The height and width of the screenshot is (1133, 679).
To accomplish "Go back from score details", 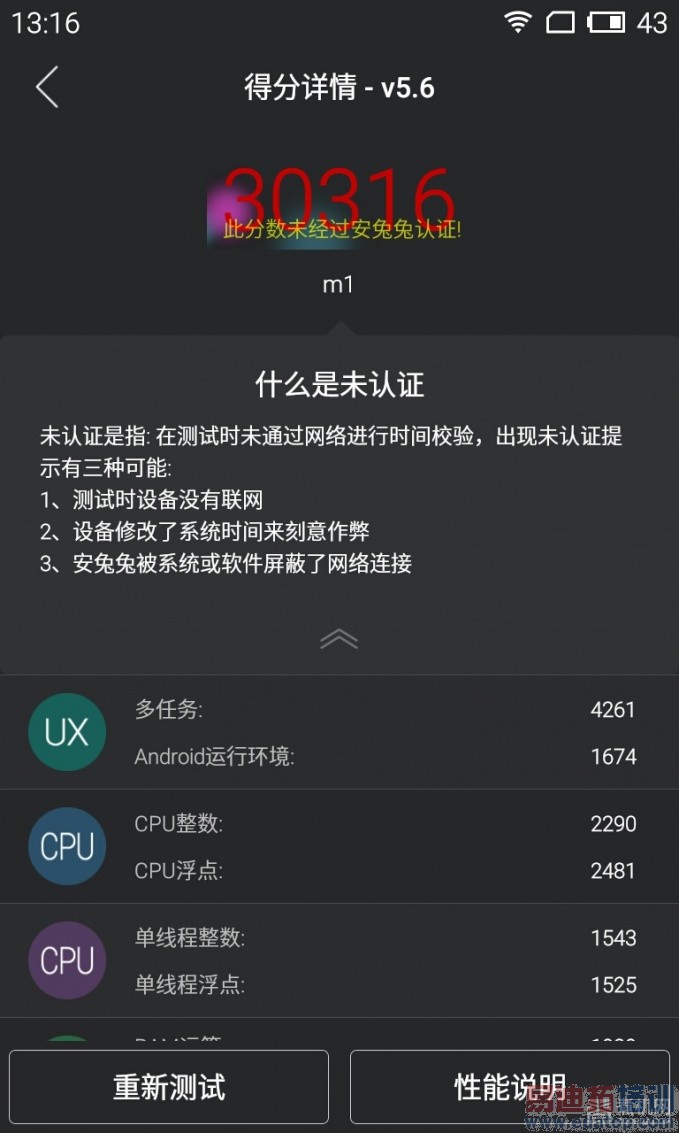I will pyautogui.click(x=47, y=87).
